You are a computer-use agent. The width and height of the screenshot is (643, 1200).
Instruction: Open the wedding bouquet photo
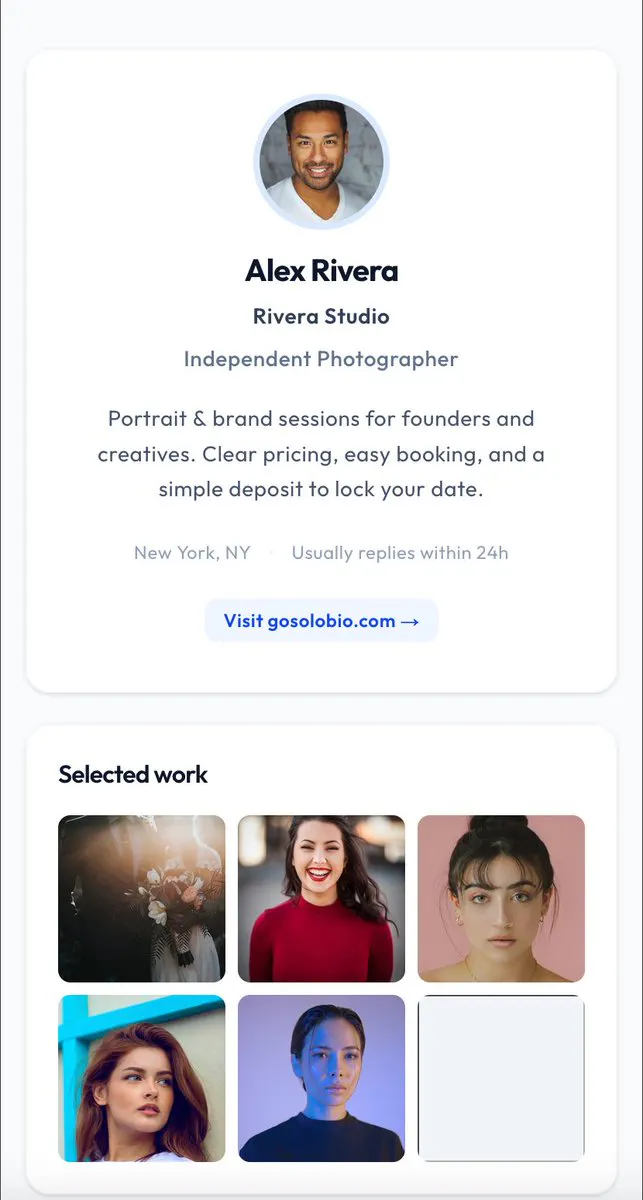tap(142, 899)
